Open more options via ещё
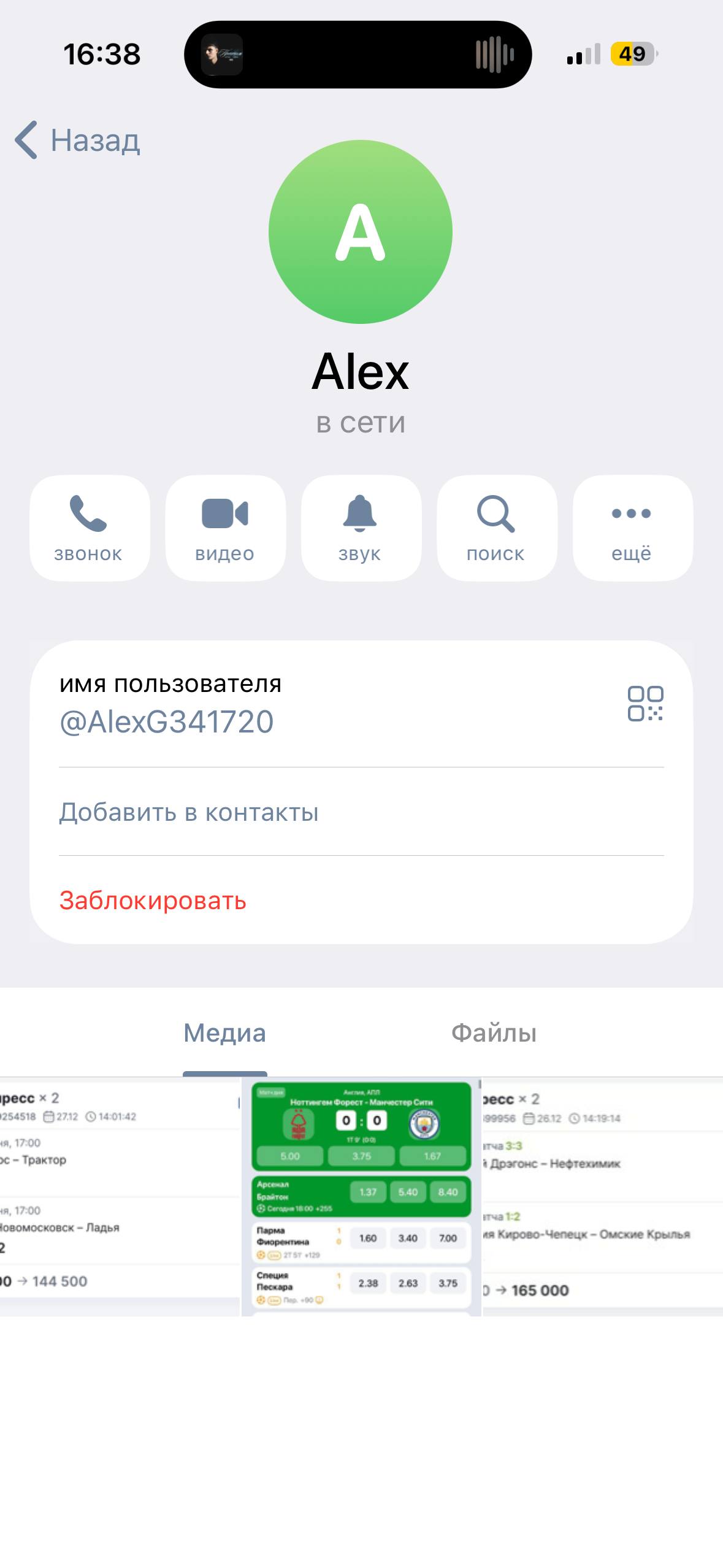 pyautogui.click(x=632, y=528)
